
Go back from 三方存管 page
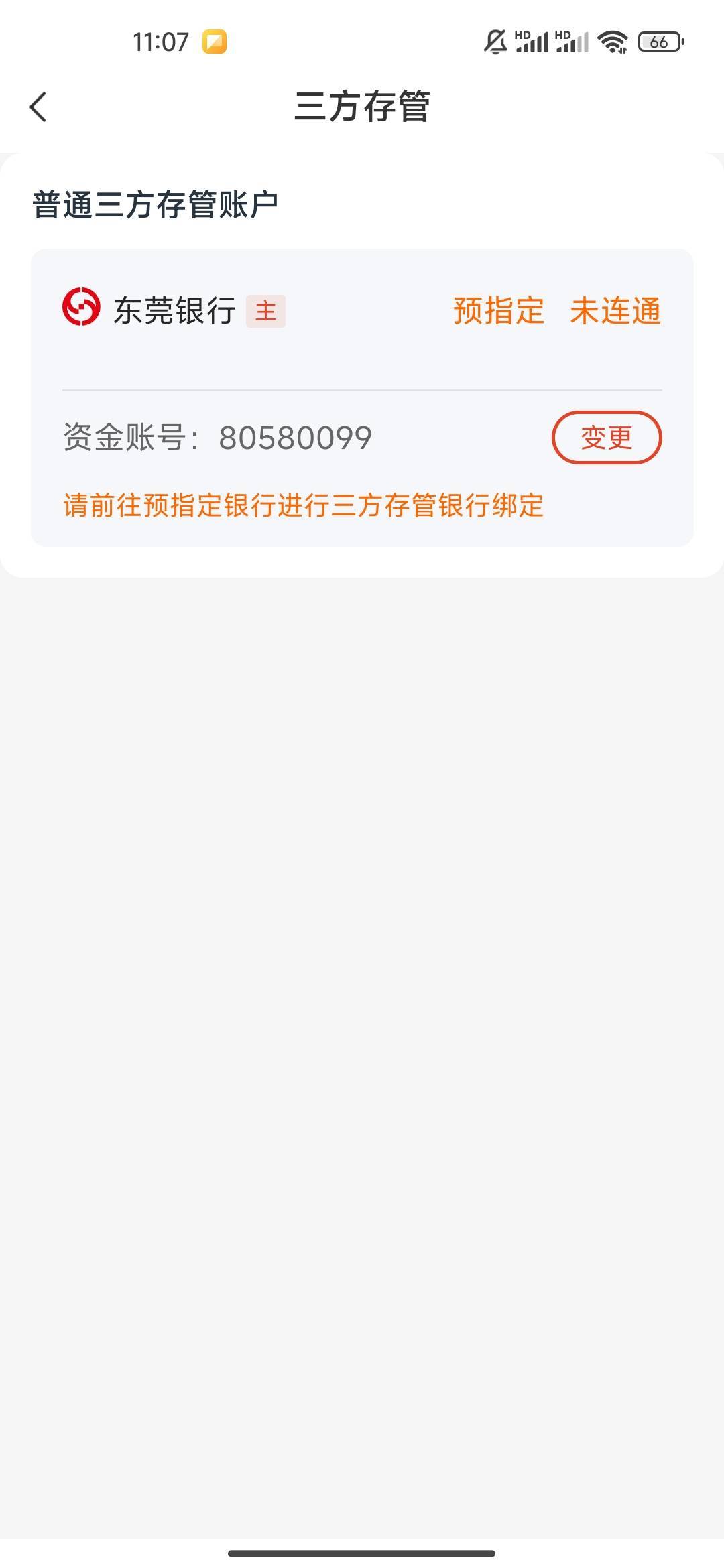tap(39, 107)
